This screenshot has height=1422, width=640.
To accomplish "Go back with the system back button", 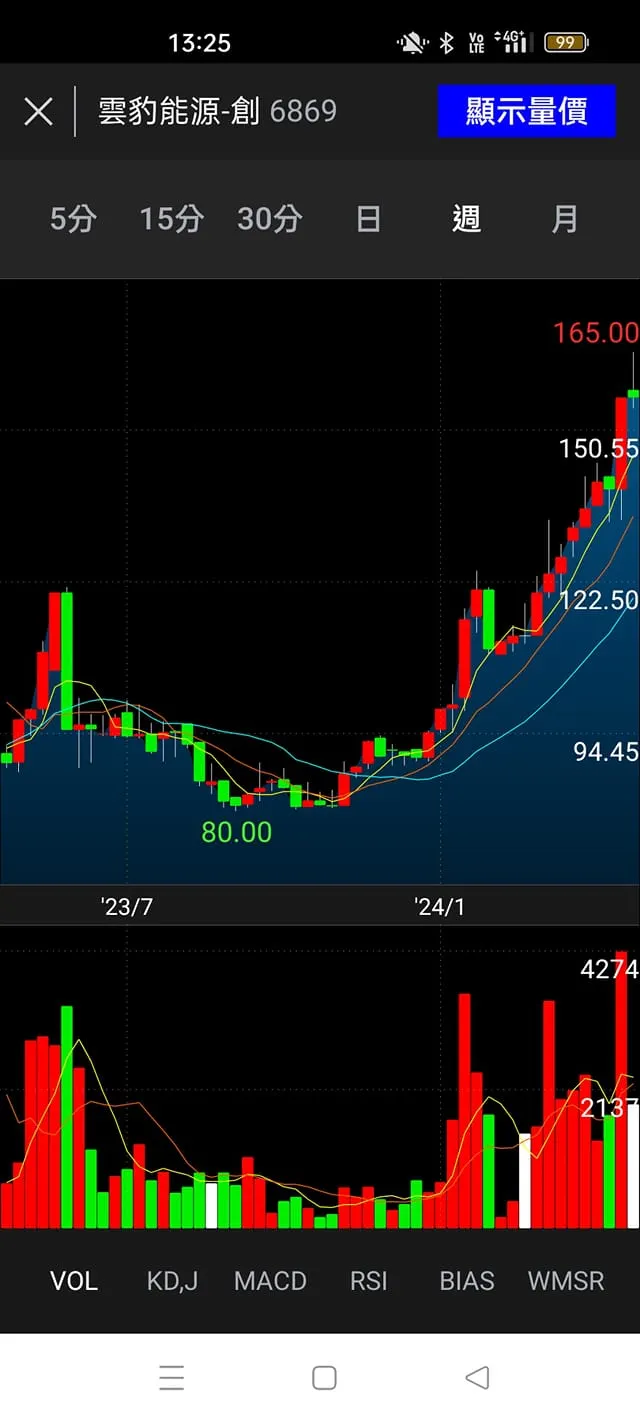I will (477, 1378).
